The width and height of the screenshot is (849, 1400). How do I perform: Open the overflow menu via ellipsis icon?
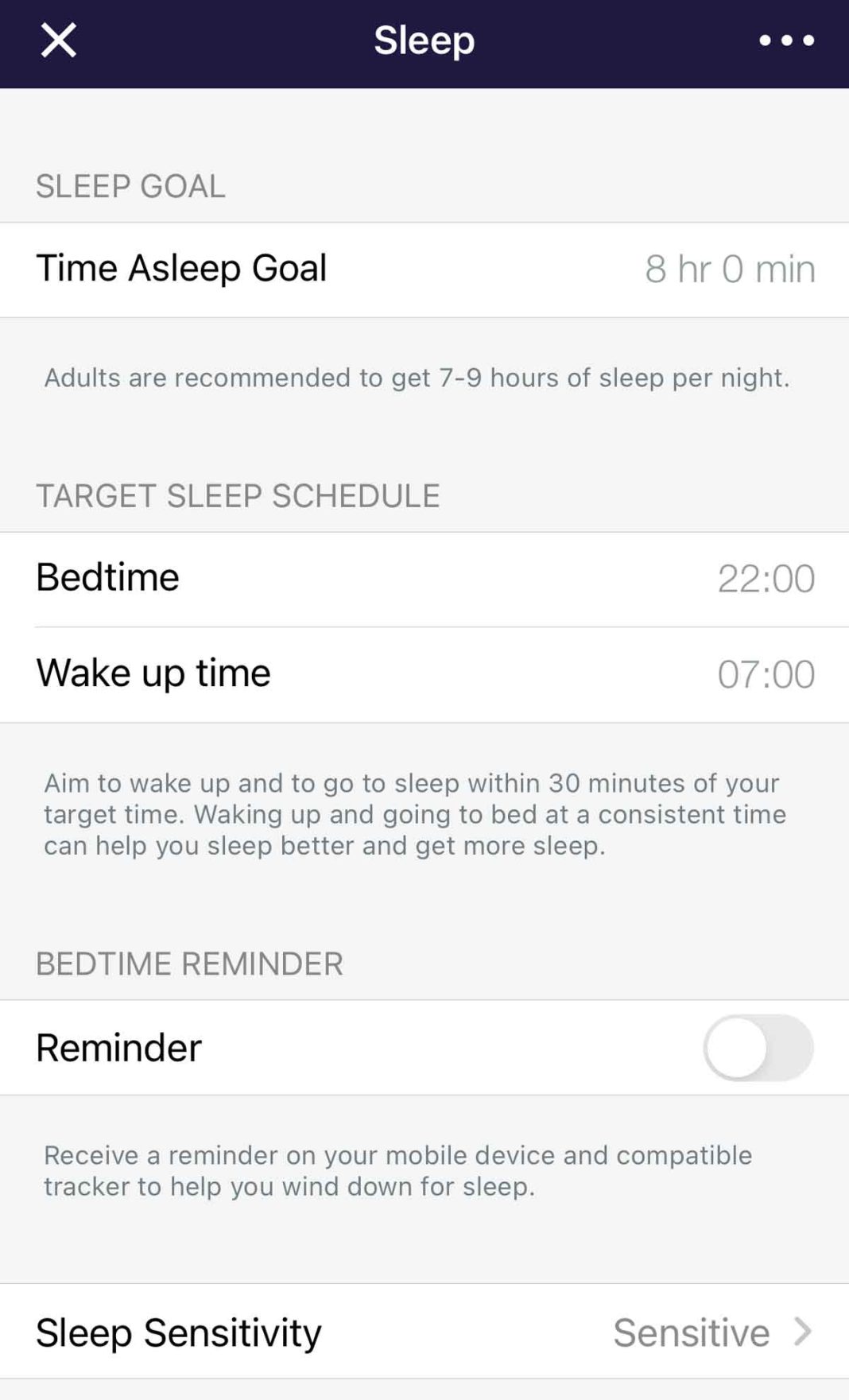pos(785,40)
